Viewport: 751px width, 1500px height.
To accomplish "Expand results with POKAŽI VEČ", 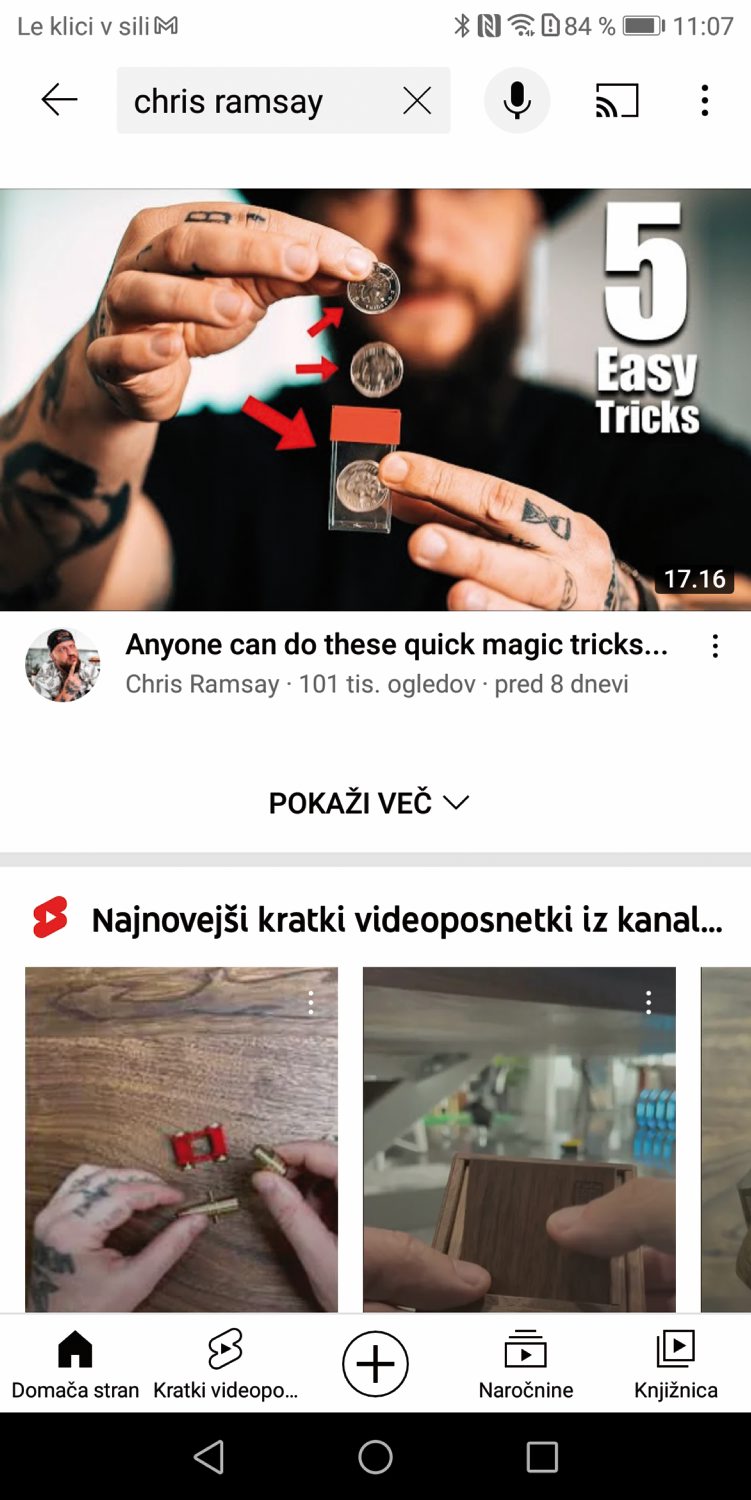I will [x=369, y=803].
